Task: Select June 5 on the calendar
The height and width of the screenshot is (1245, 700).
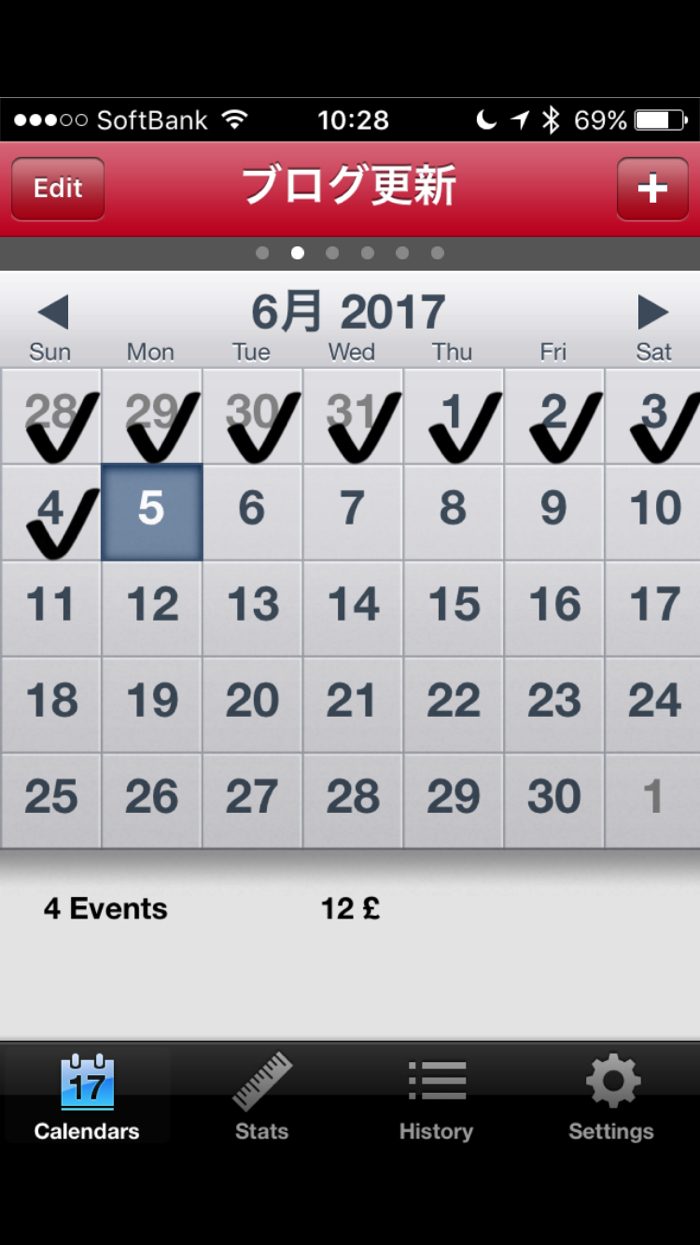Action: click(152, 512)
